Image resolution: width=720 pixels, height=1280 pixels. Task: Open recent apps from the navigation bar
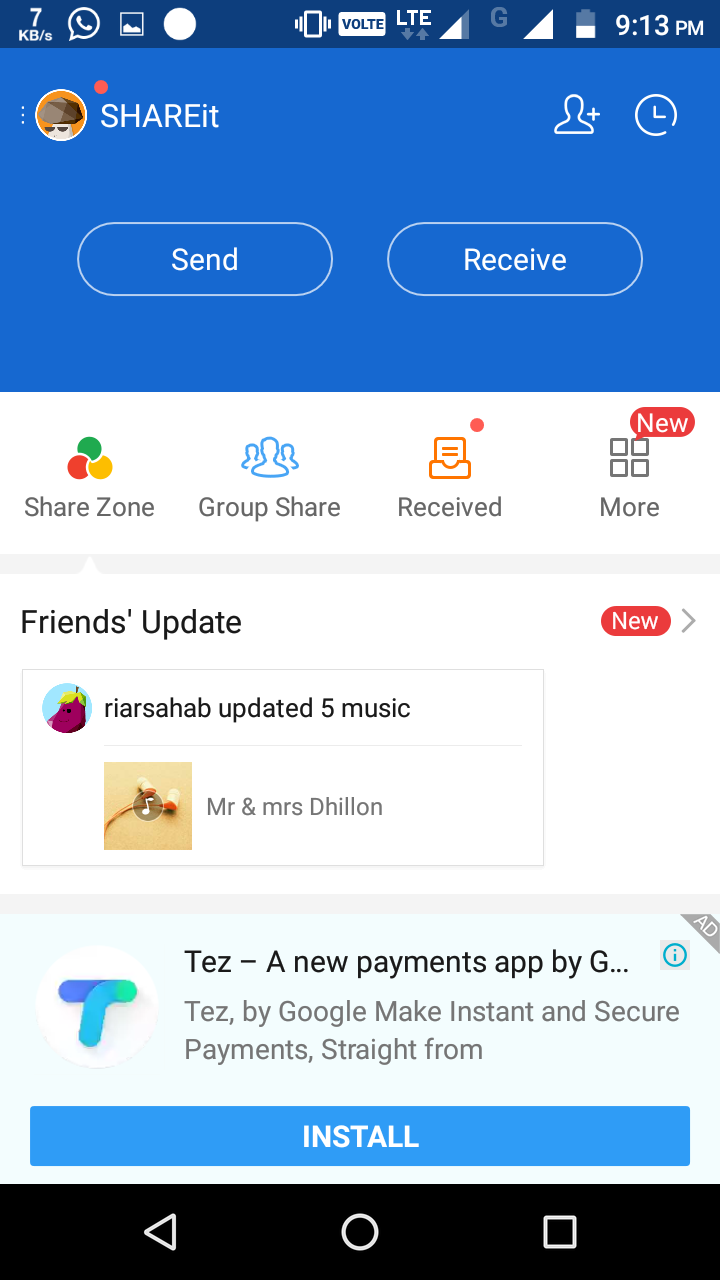tap(560, 1232)
